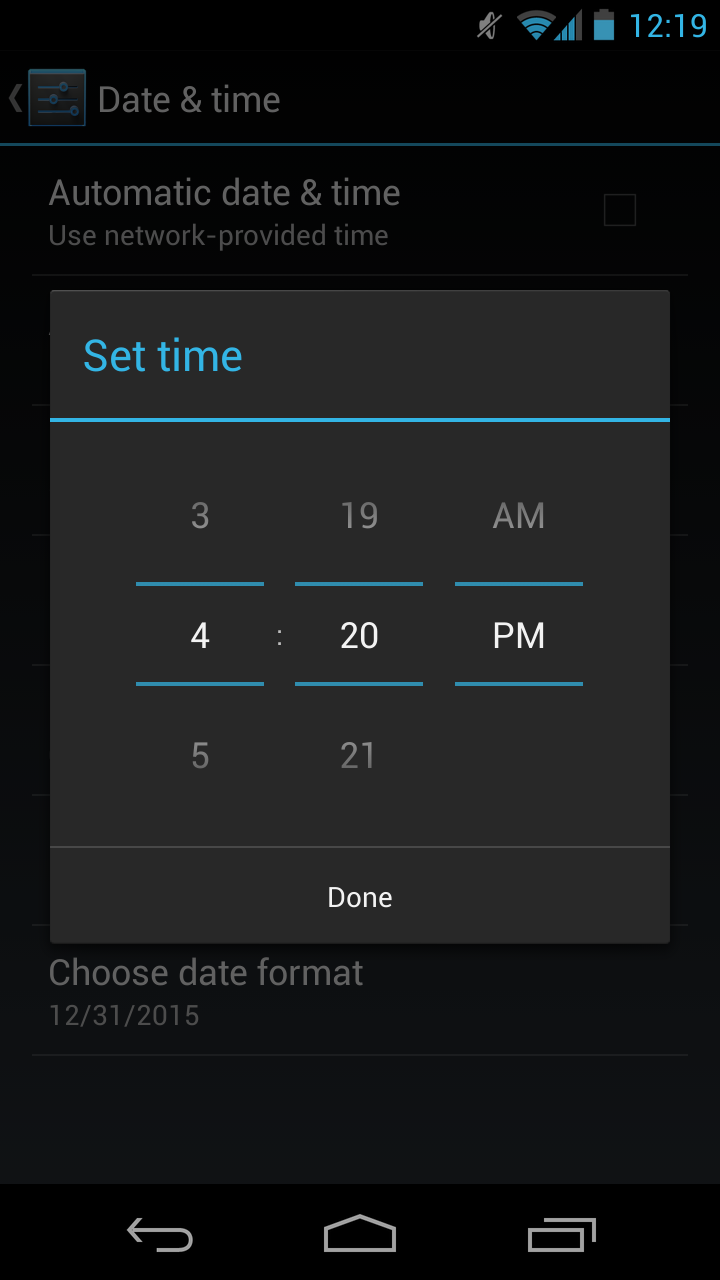Select PM for the time
This screenshot has width=720, height=1280.
click(519, 635)
